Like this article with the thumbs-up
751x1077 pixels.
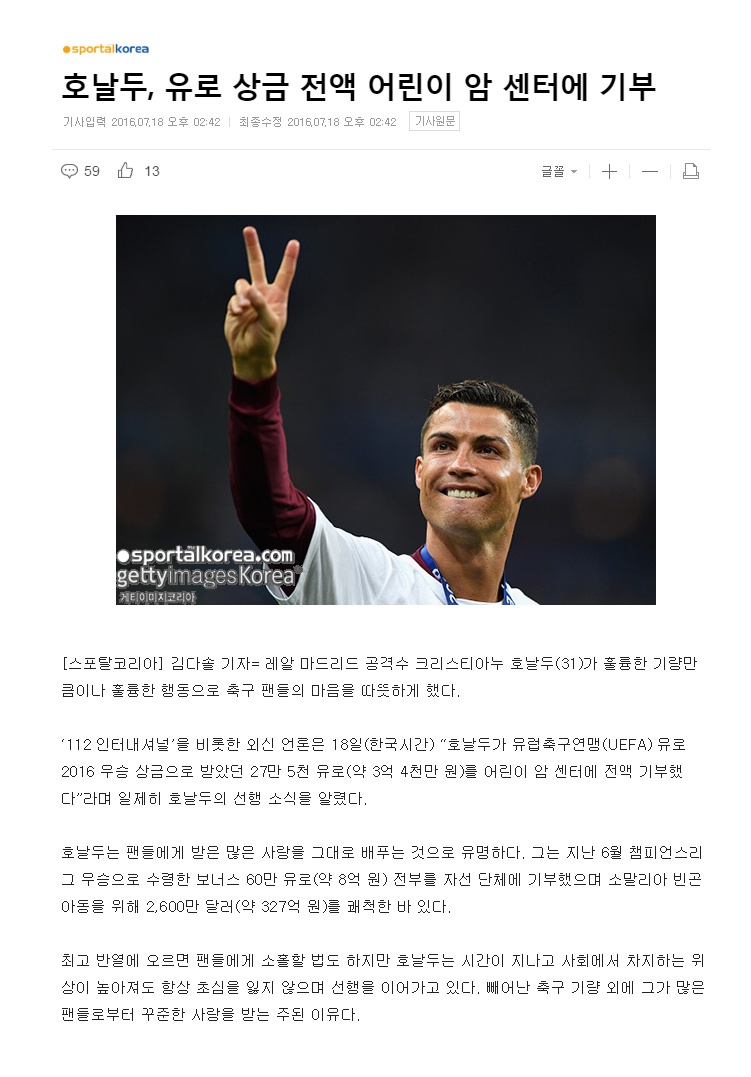click(x=126, y=171)
